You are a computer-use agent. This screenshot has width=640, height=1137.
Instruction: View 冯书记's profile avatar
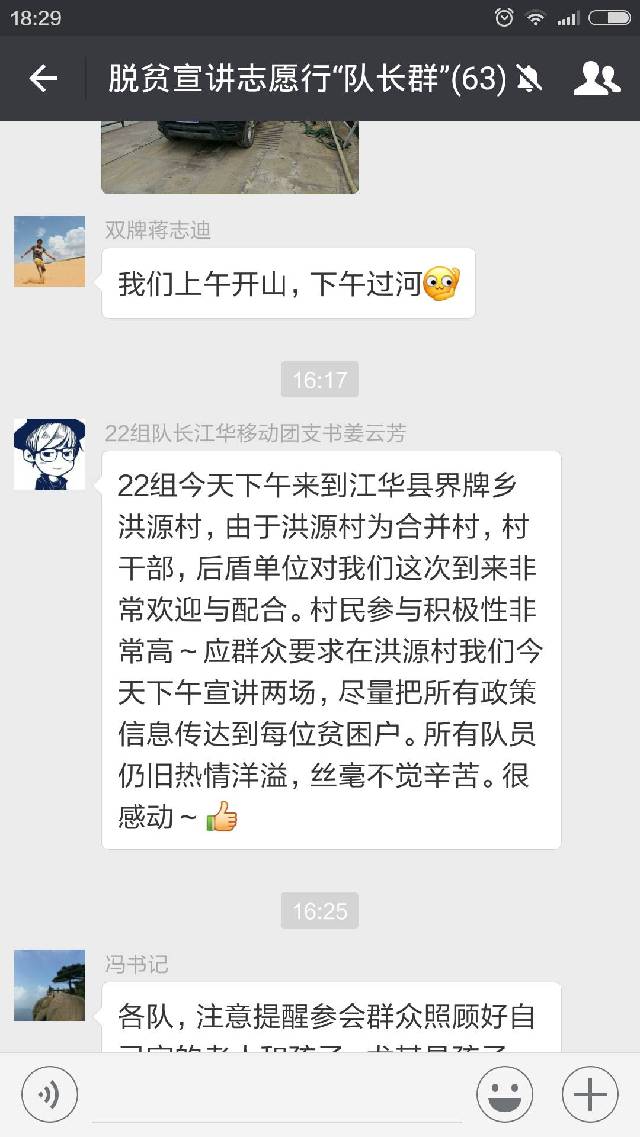(x=49, y=985)
